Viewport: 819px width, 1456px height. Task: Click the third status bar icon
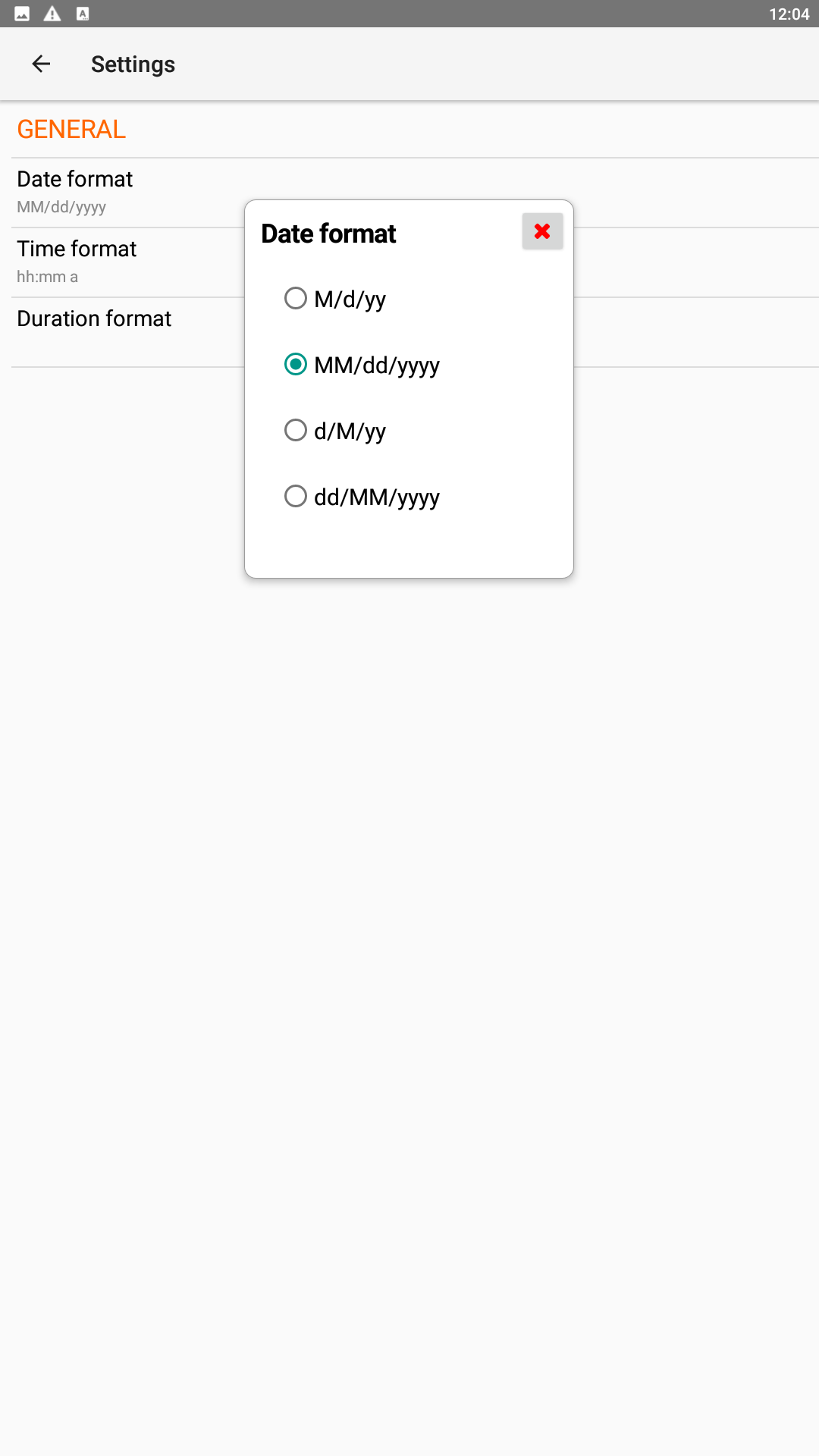point(82,13)
